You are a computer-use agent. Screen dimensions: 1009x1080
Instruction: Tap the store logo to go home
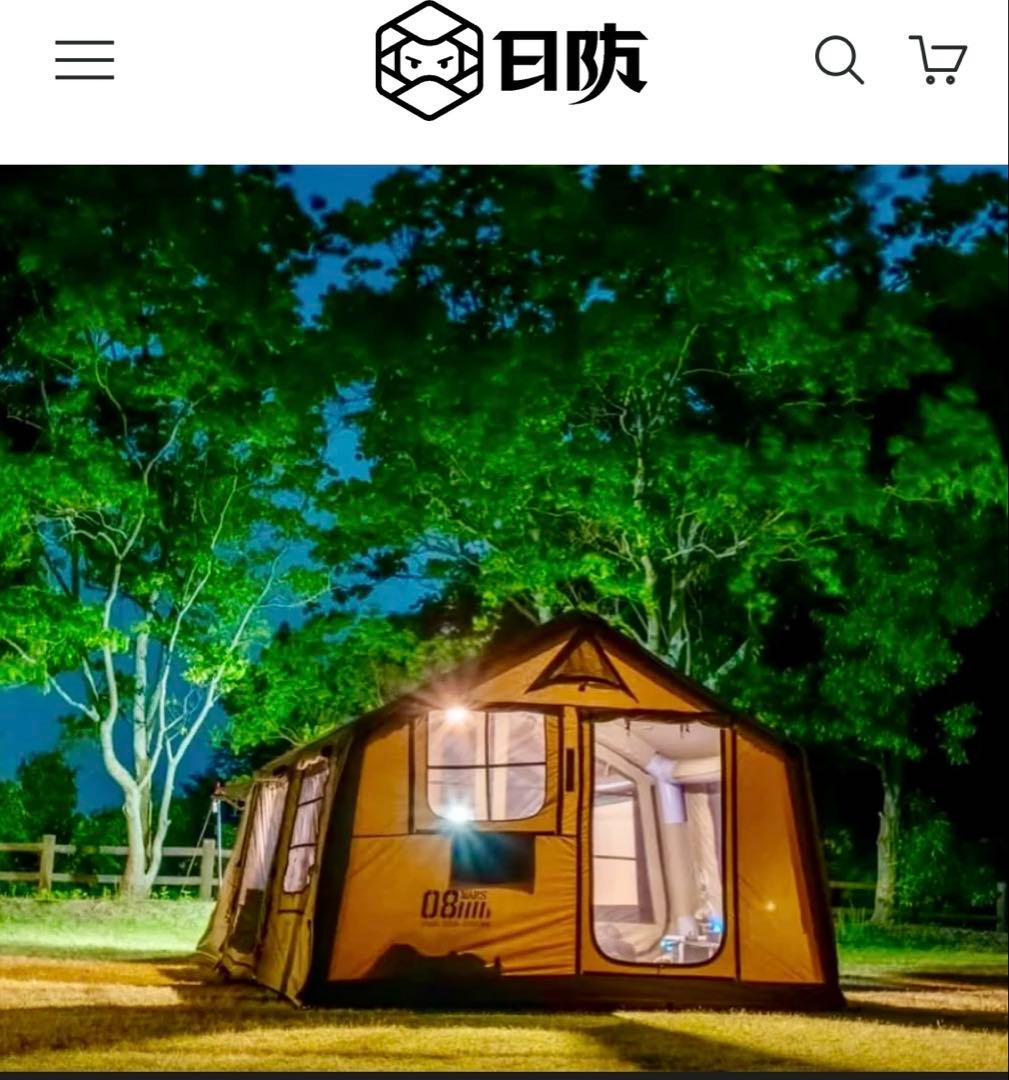click(x=511, y=60)
